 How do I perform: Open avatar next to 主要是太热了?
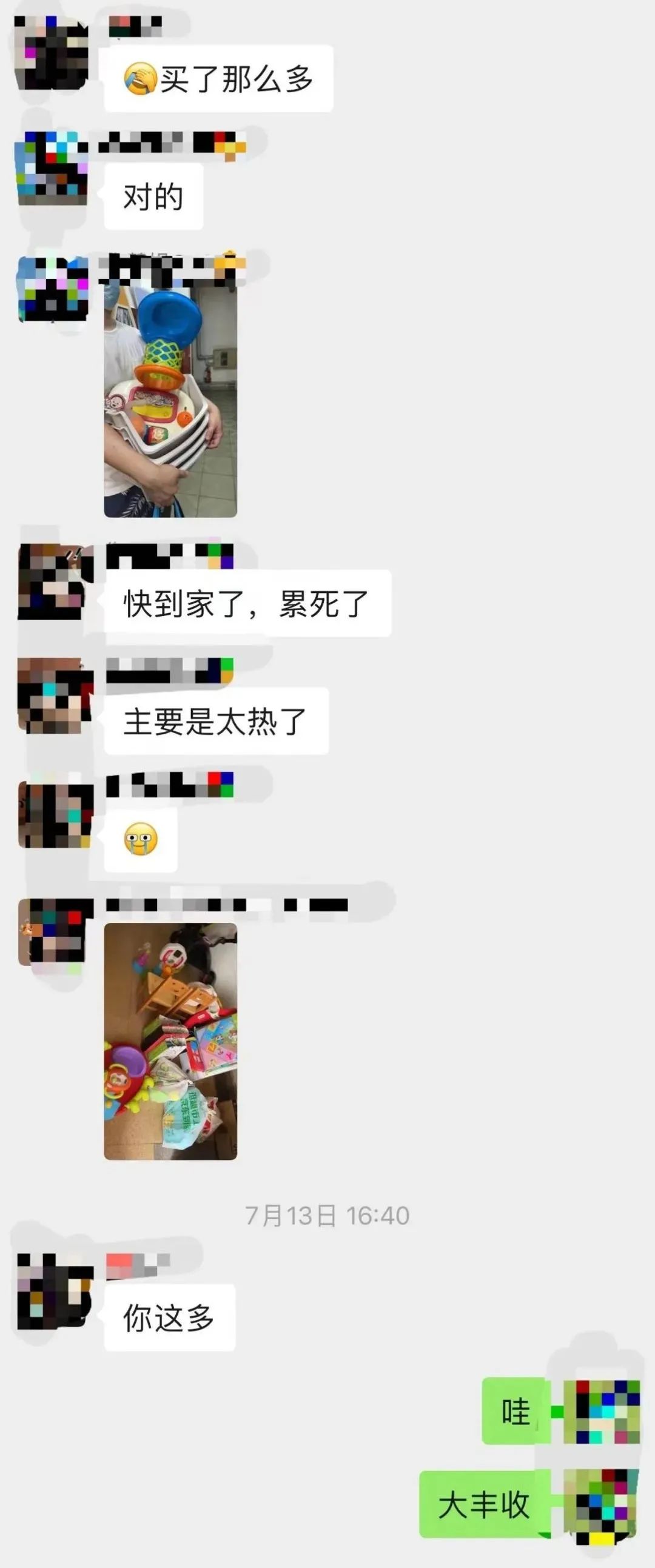pyautogui.click(x=53, y=695)
